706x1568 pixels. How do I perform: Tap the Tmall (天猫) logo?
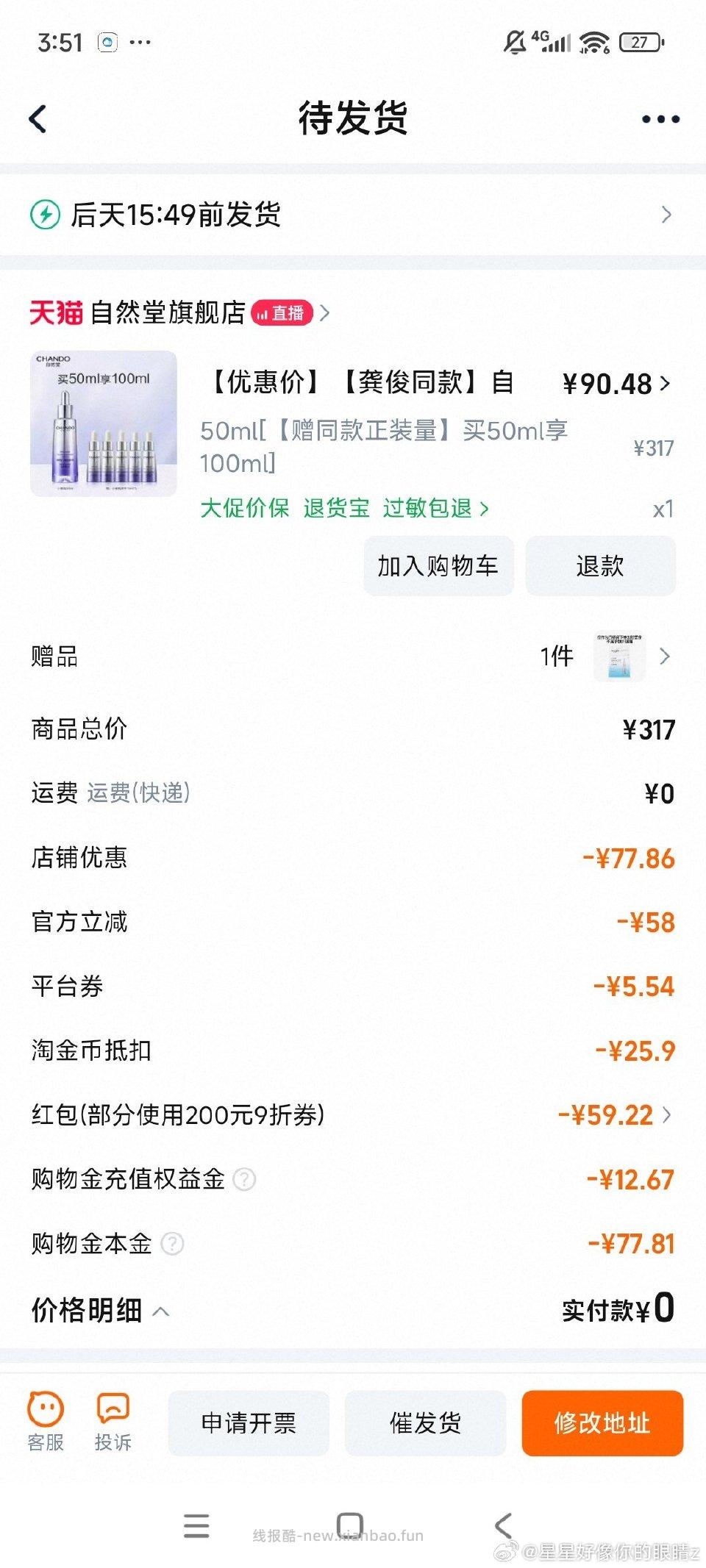click(57, 312)
